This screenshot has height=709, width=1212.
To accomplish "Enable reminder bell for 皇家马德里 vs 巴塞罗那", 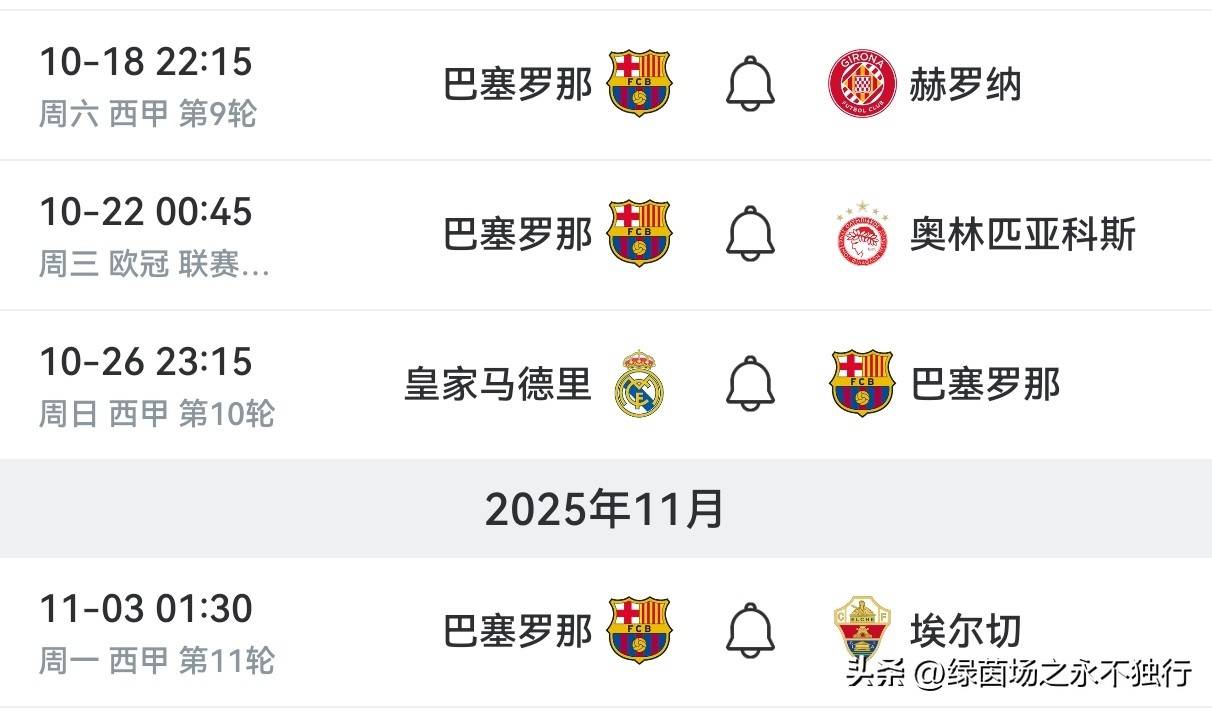I will pyautogui.click(x=749, y=383).
